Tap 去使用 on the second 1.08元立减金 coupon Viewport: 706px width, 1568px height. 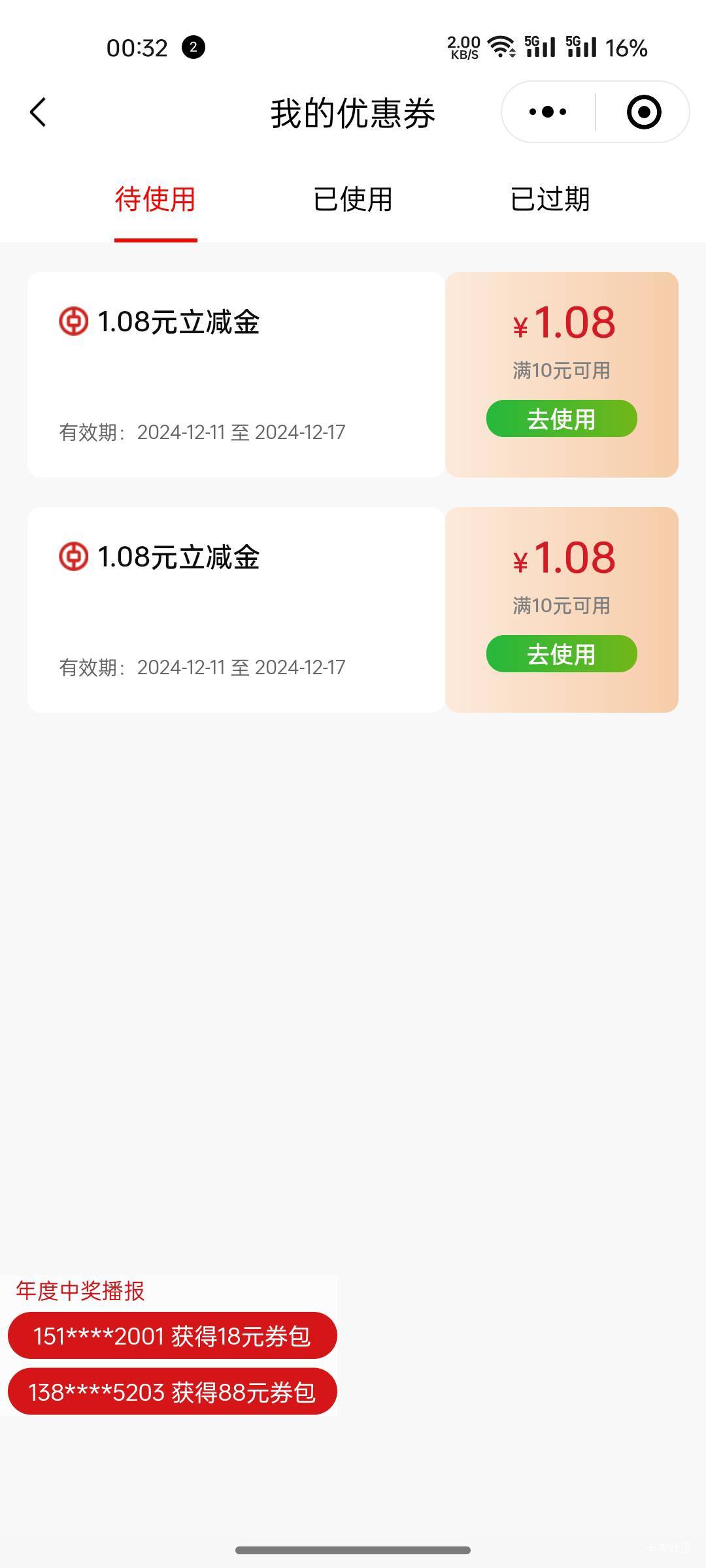pyautogui.click(x=562, y=654)
